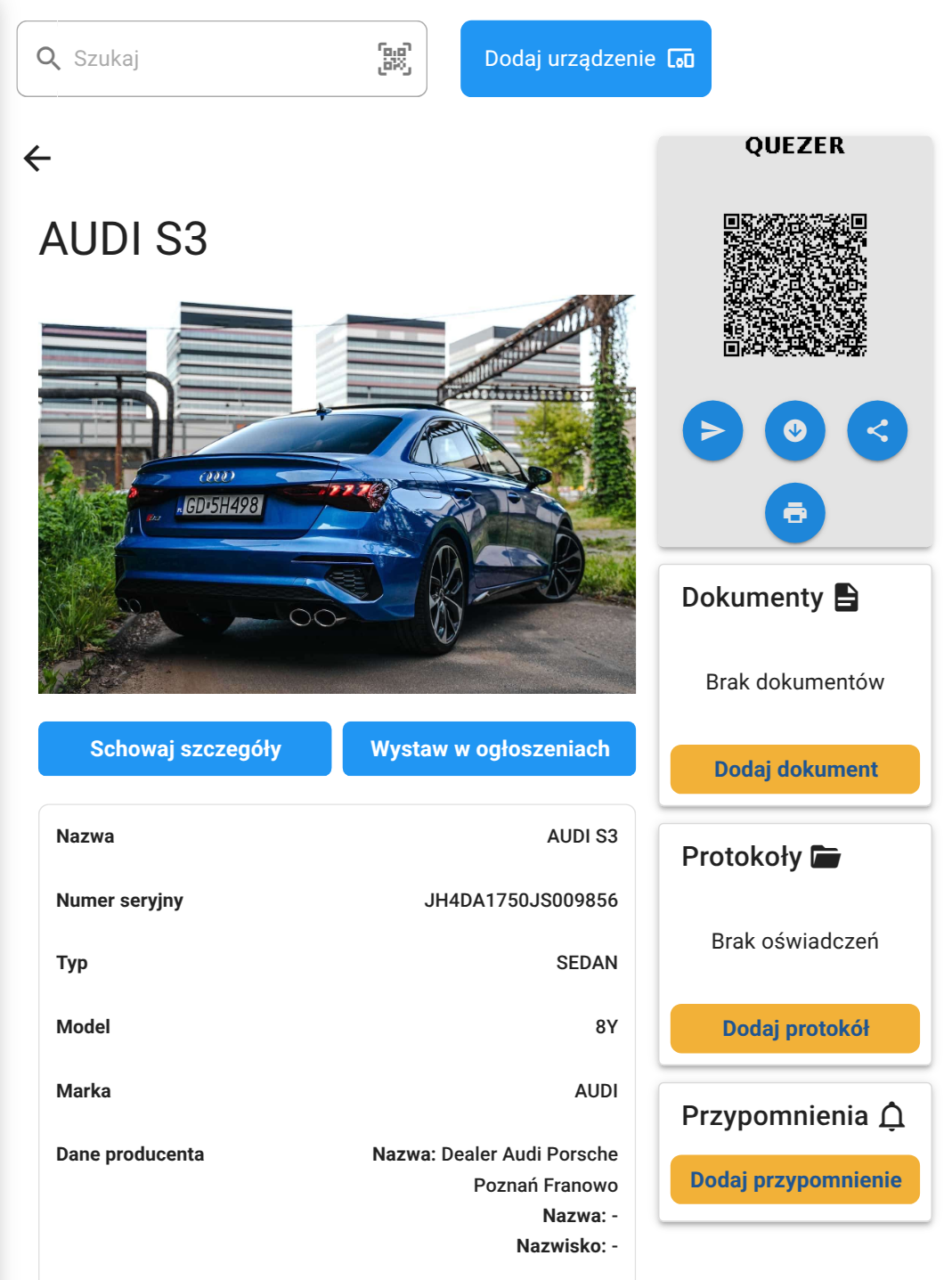Tap the Dodaj urządzenie button
The image size is (952, 1280).
click(x=586, y=59)
